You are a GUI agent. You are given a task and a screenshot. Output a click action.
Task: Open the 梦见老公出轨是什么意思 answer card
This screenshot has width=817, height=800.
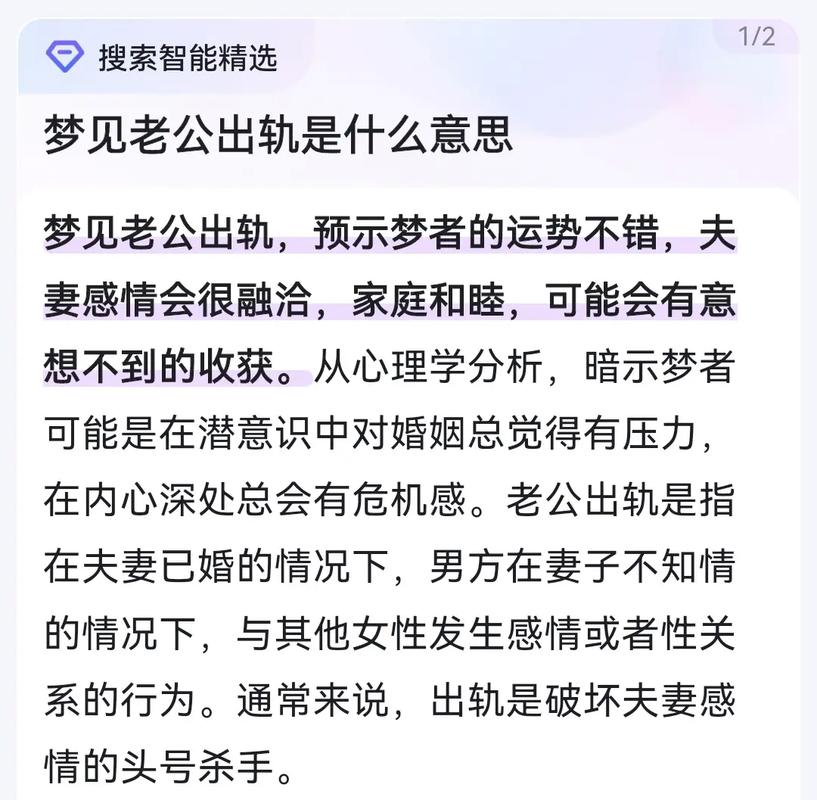click(278, 133)
